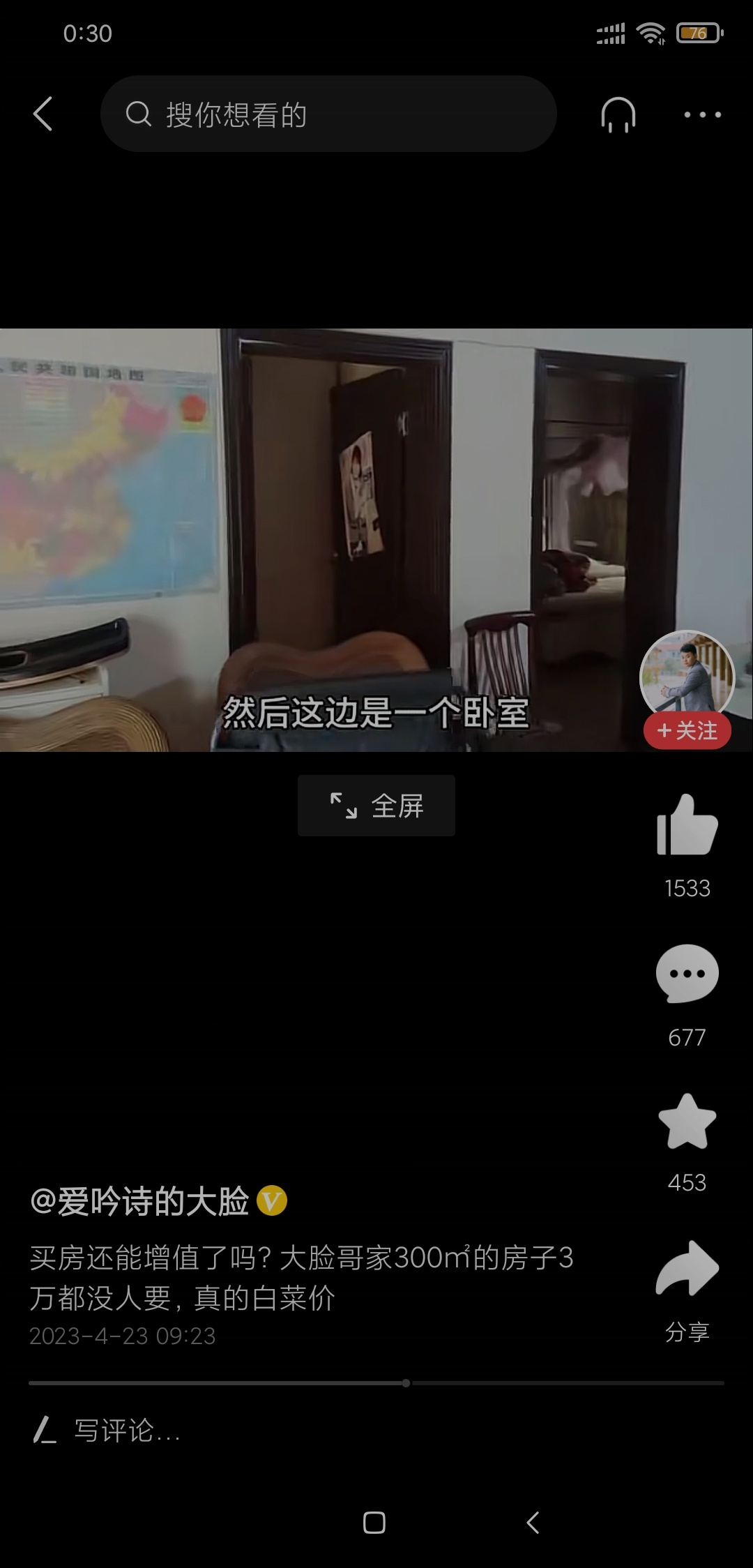Open @爱吟诗的大脸 profile link
The height and width of the screenshot is (1568, 753).
click(x=139, y=1202)
